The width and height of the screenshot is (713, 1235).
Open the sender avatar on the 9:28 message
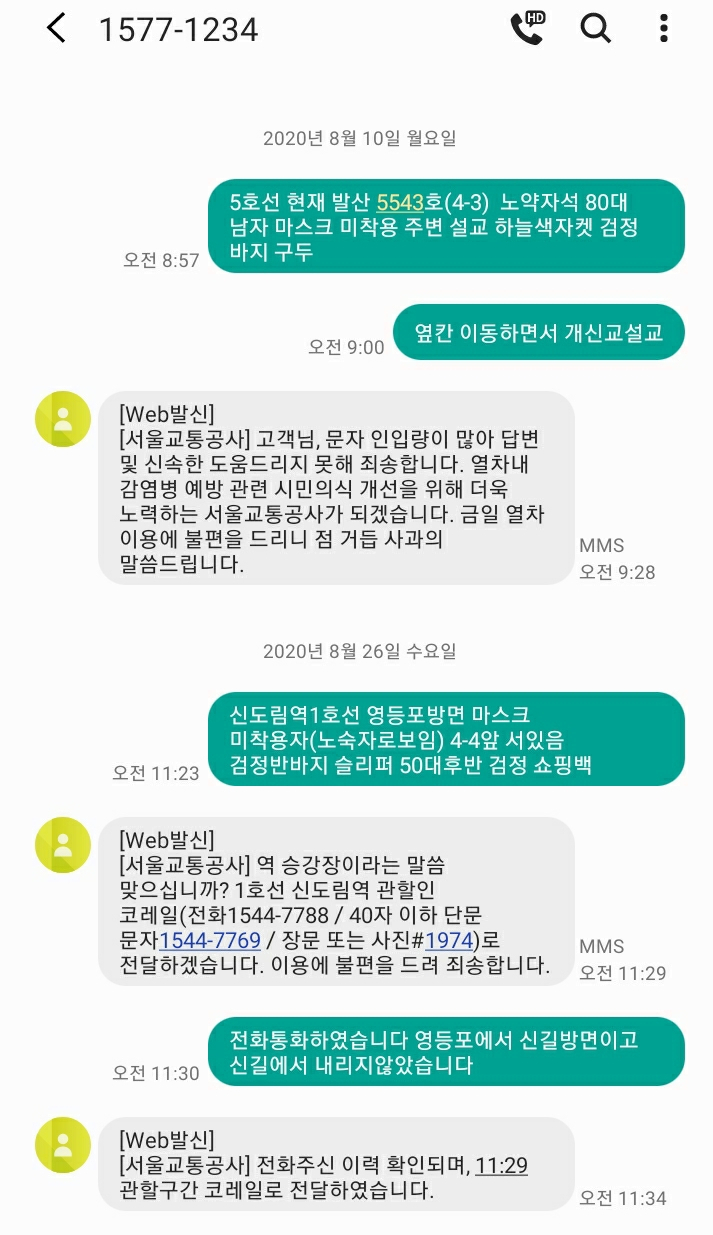pos(63,419)
